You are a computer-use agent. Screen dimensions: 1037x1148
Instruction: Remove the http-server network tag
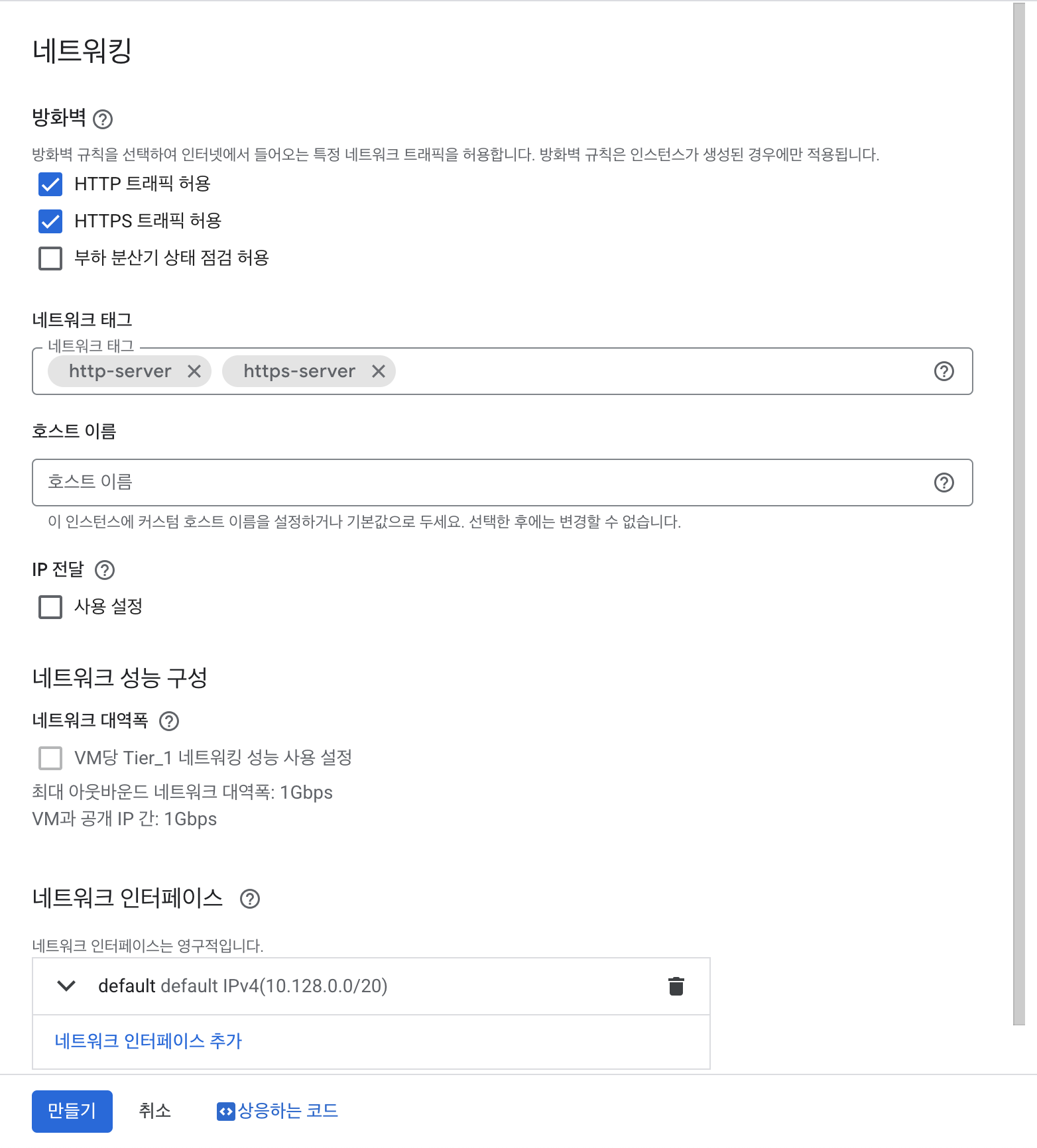coord(194,371)
